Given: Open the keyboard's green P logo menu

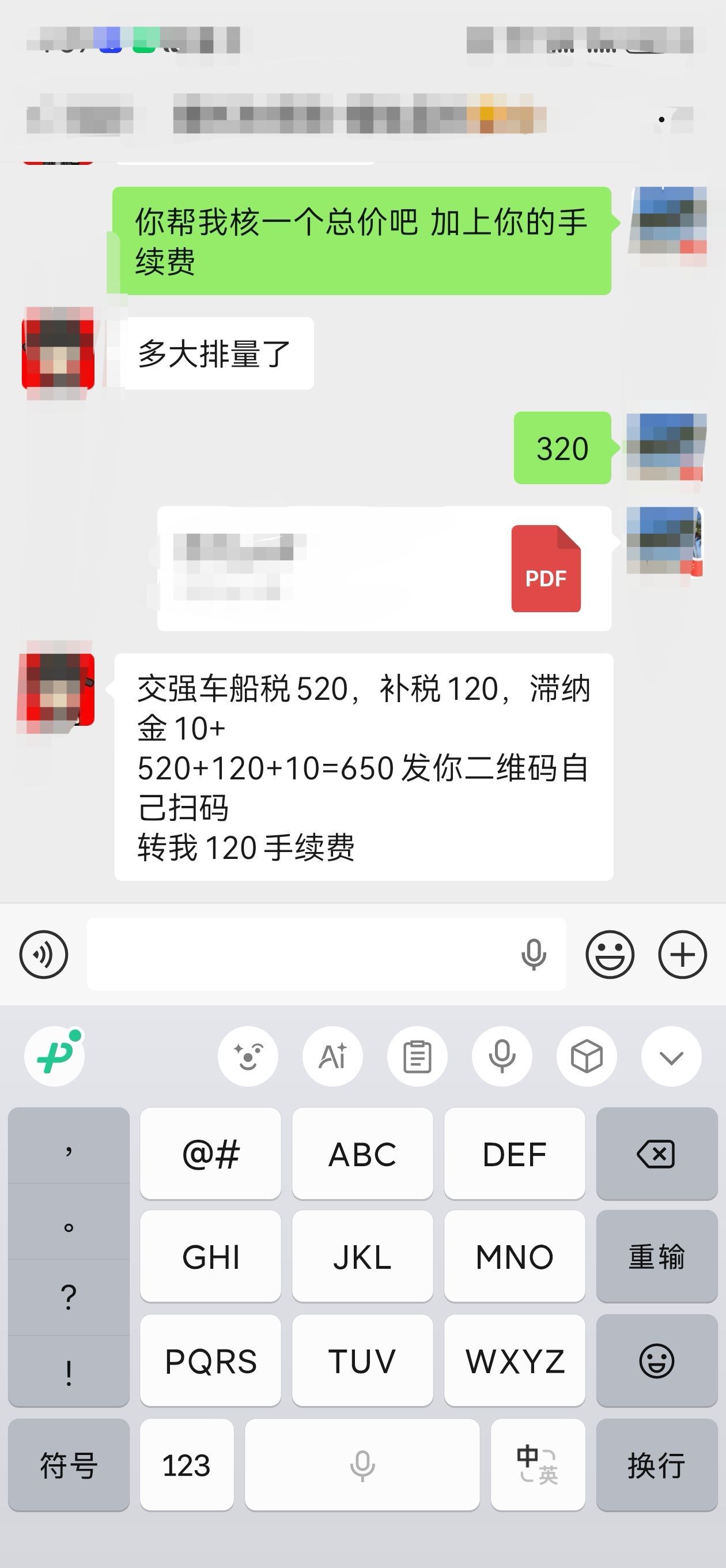Looking at the screenshot, I should point(55,1056).
